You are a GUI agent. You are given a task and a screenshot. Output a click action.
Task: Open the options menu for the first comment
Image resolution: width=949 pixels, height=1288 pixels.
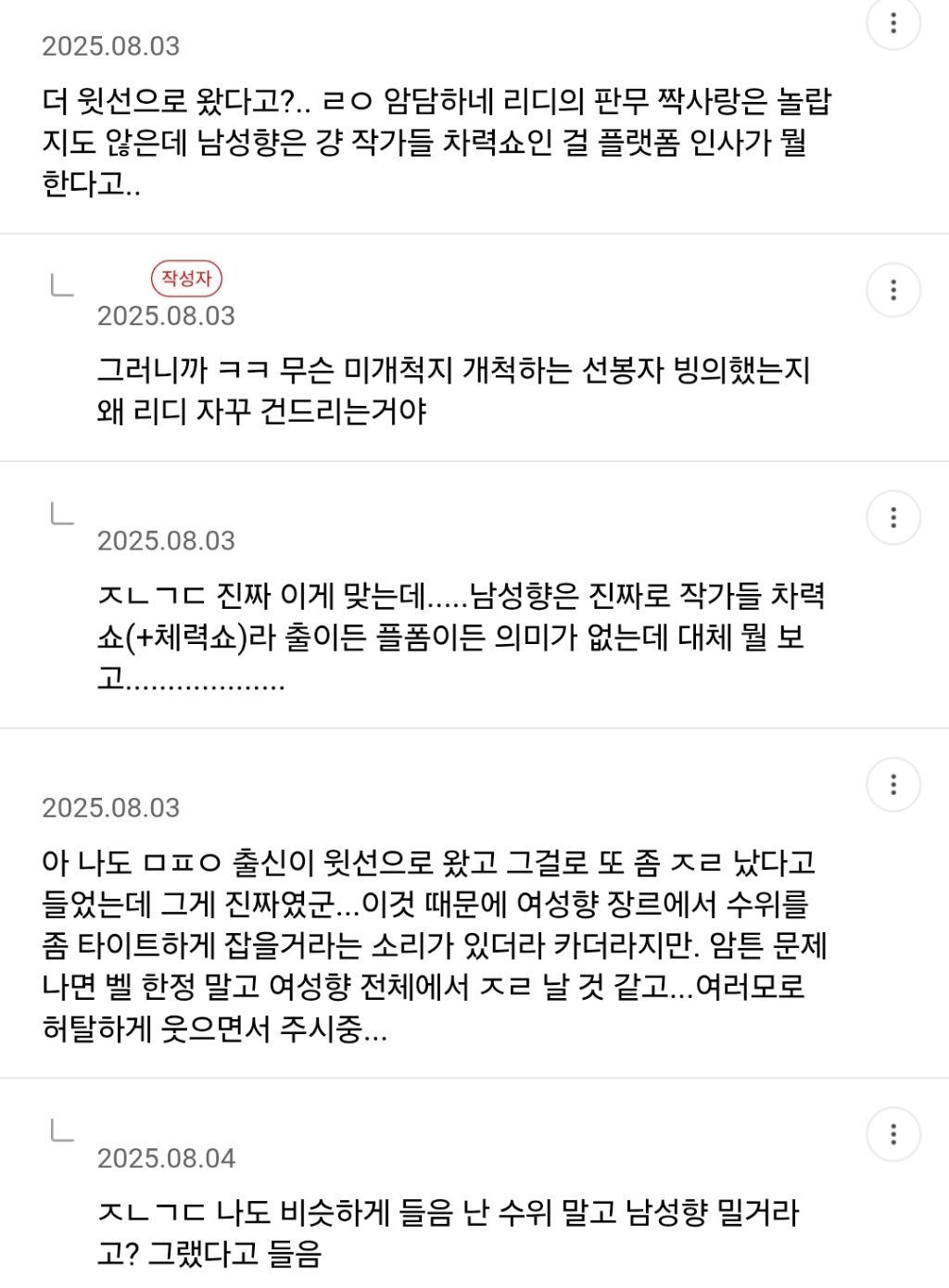click(x=893, y=23)
